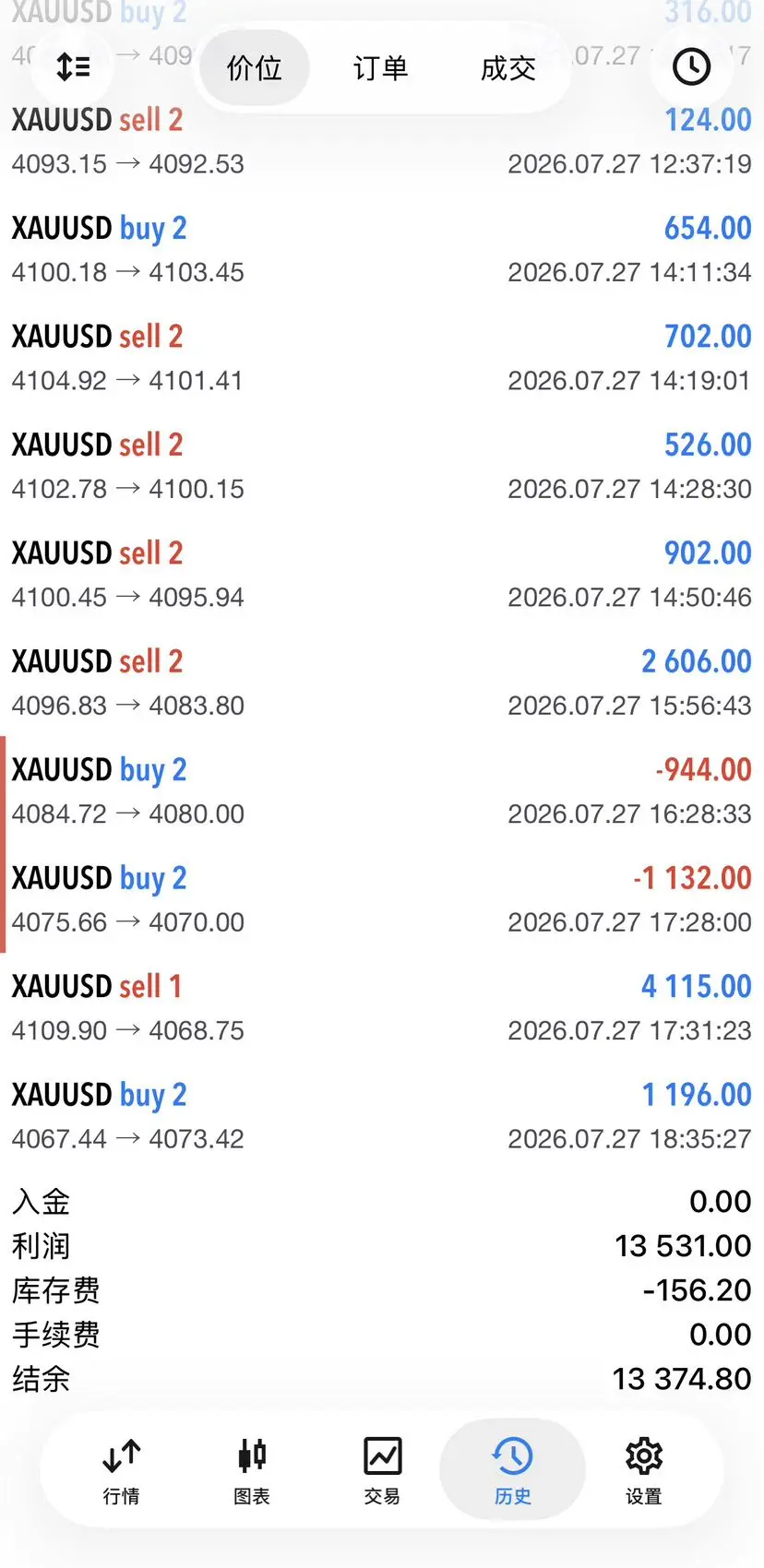Open the XAUUSD buy trade with 654.00 profit
Image resolution: width=764 pixels, height=1568 pixels.
click(382, 249)
